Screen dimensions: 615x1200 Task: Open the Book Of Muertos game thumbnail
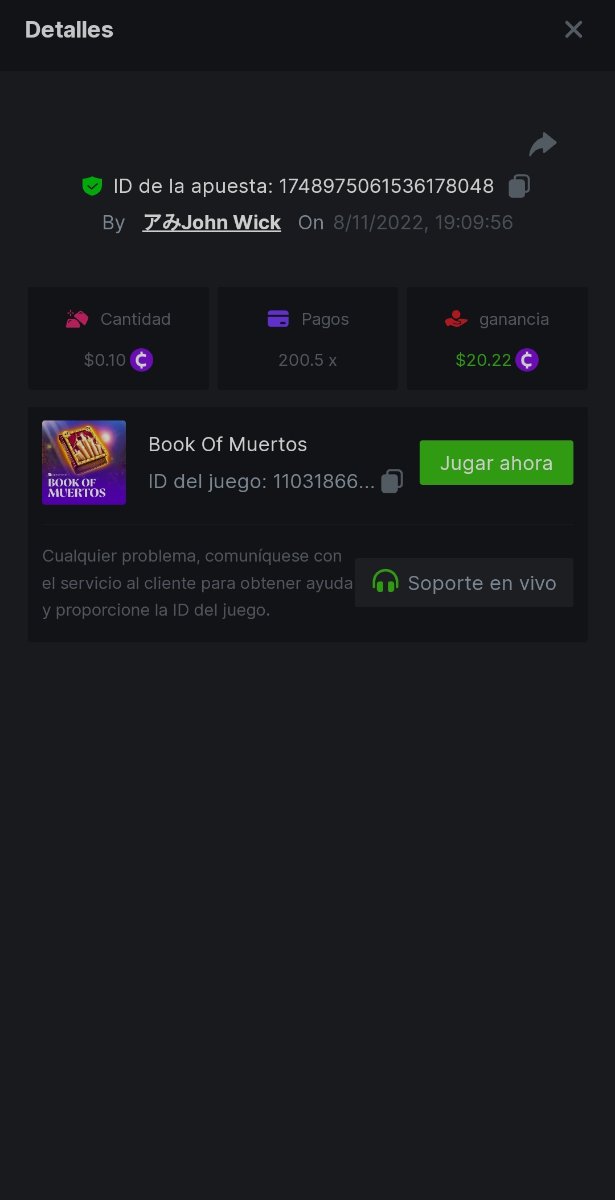[84, 462]
